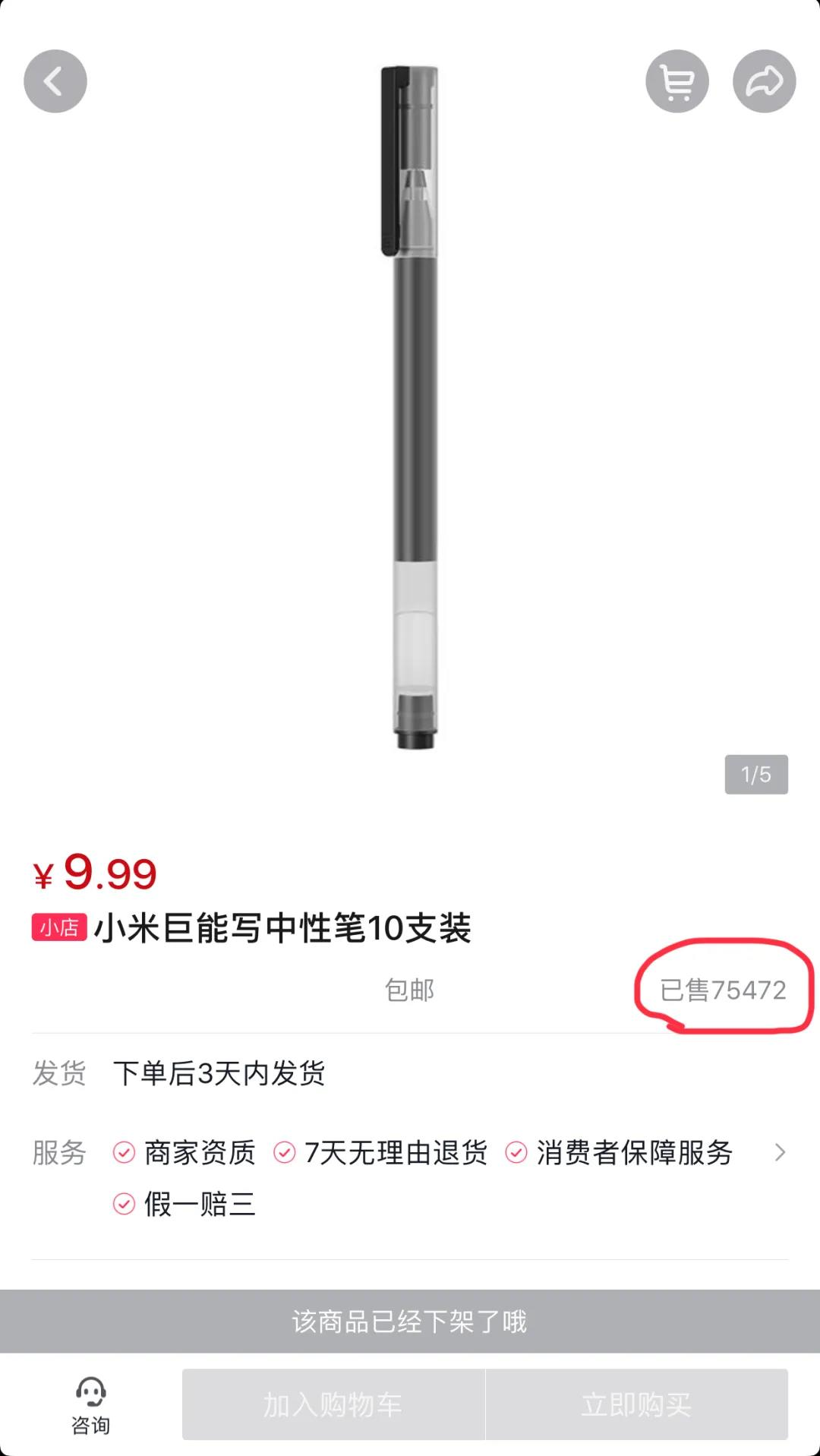Tap the 小店 store badge
Image resolution: width=820 pixels, height=1456 pixels.
point(59,928)
